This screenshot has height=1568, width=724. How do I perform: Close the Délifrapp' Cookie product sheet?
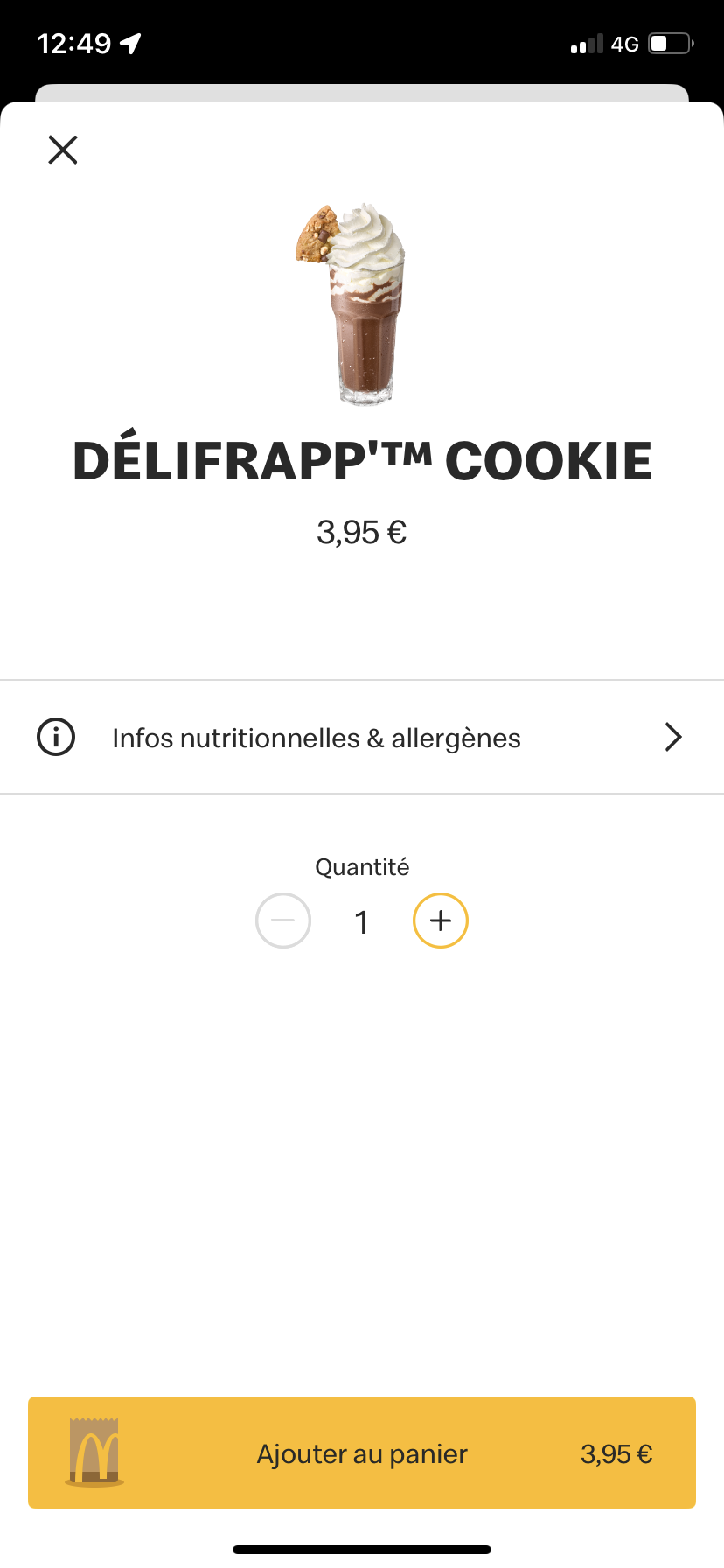[x=63, y=150]
